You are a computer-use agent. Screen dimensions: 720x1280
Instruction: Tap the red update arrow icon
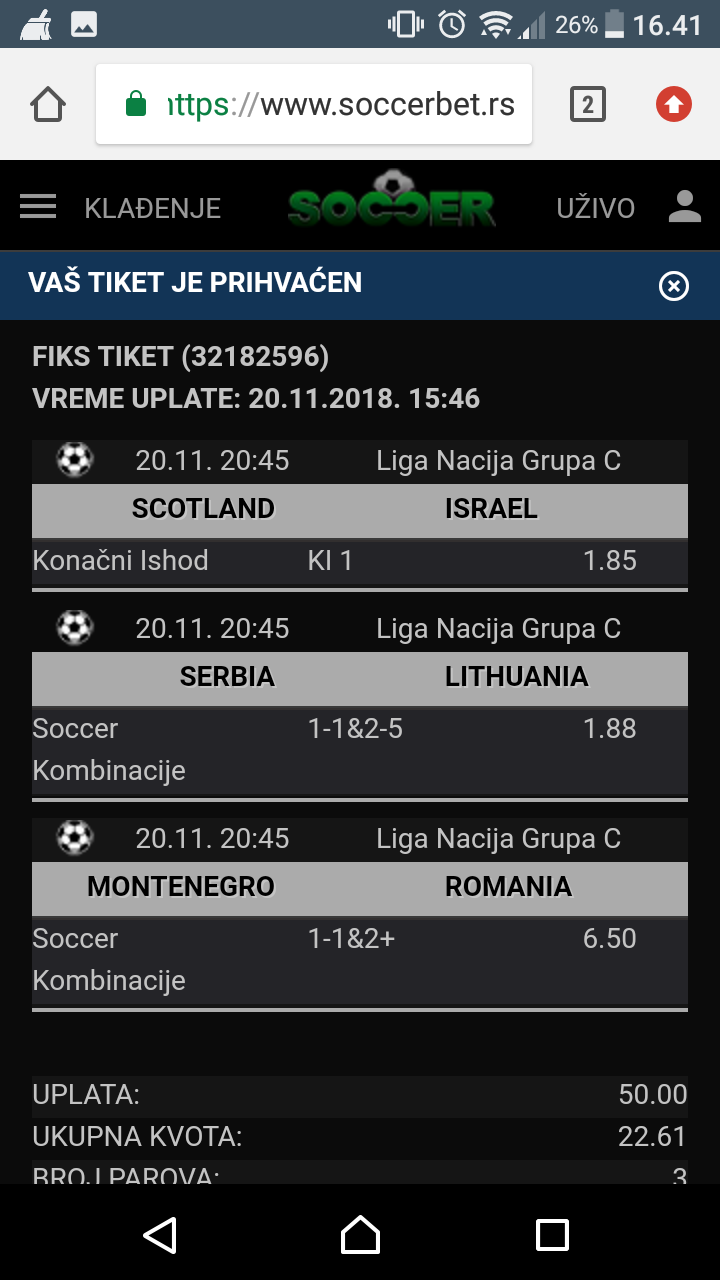(674, 104)
